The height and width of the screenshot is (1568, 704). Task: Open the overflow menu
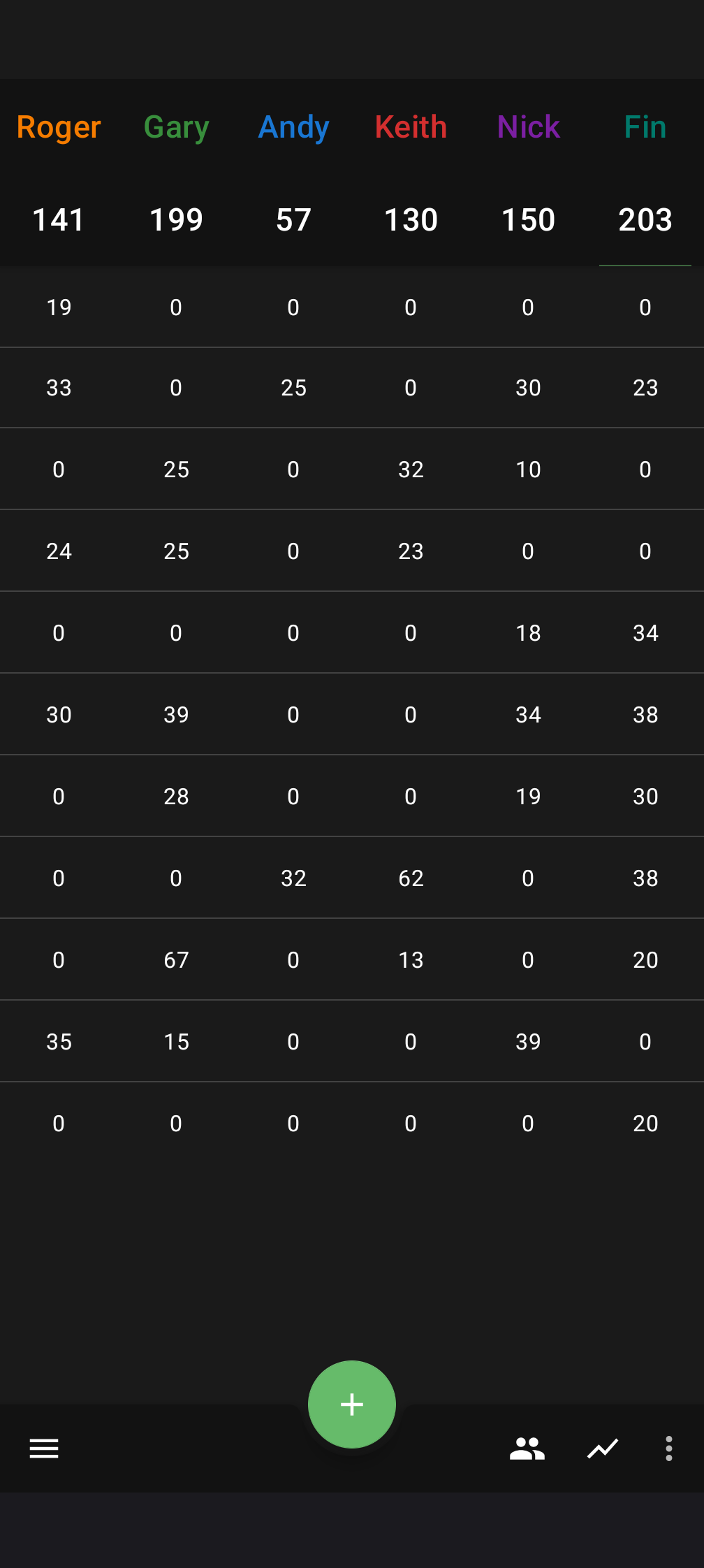[x=668, y=1449]
